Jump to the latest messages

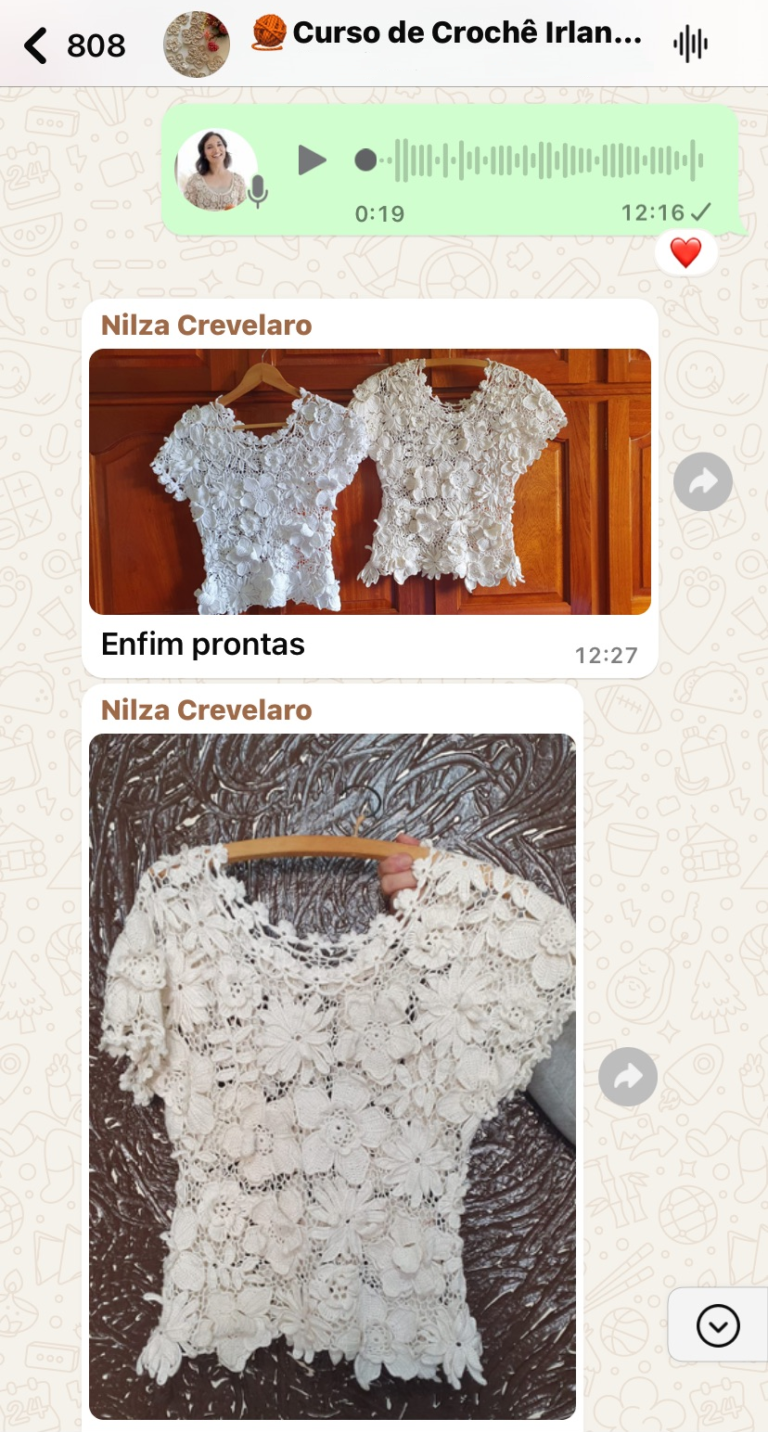(x=717, y=1326)
